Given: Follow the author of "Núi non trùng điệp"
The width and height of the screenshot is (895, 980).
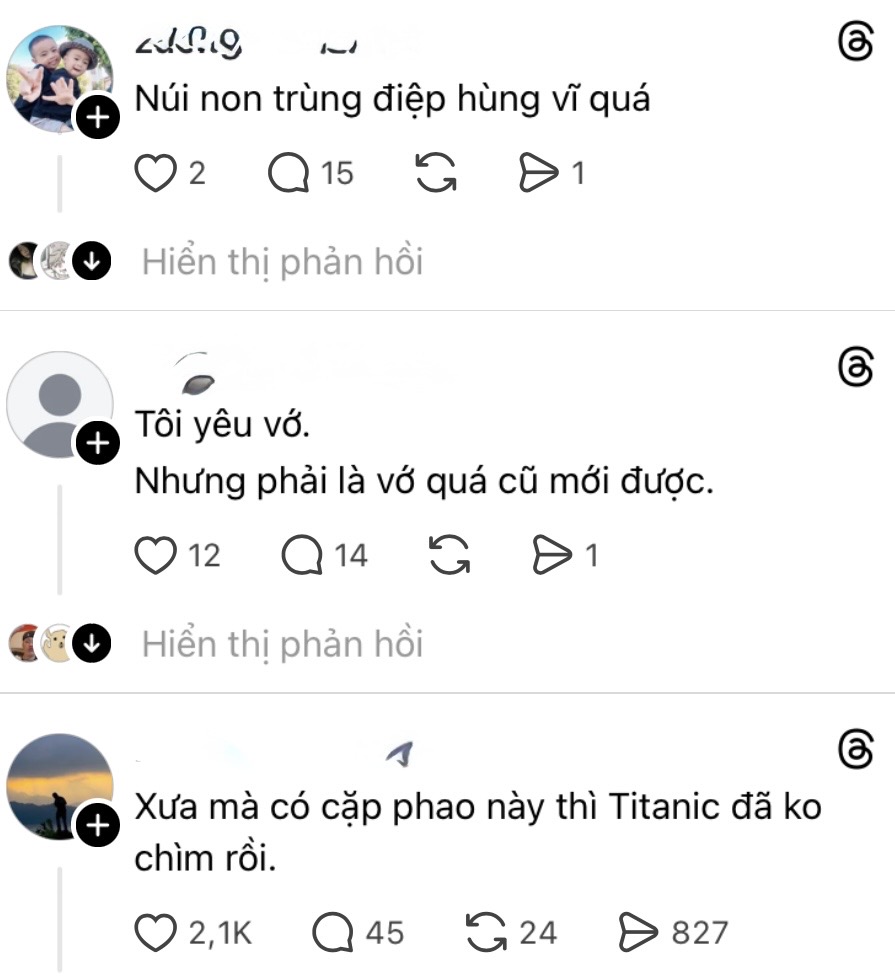Looking at the screenshot, I should tap(97, 120).
